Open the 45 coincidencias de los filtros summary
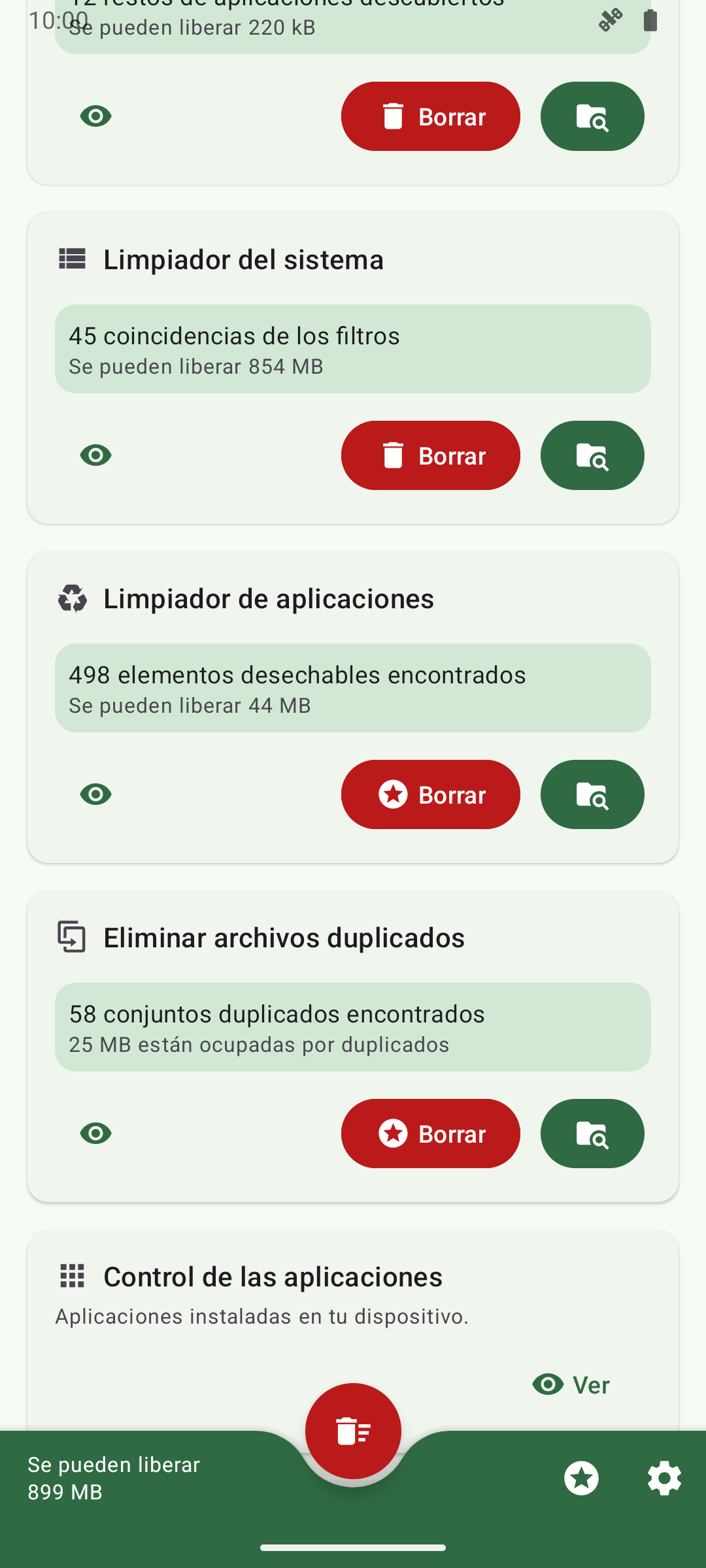 (353, 349)
